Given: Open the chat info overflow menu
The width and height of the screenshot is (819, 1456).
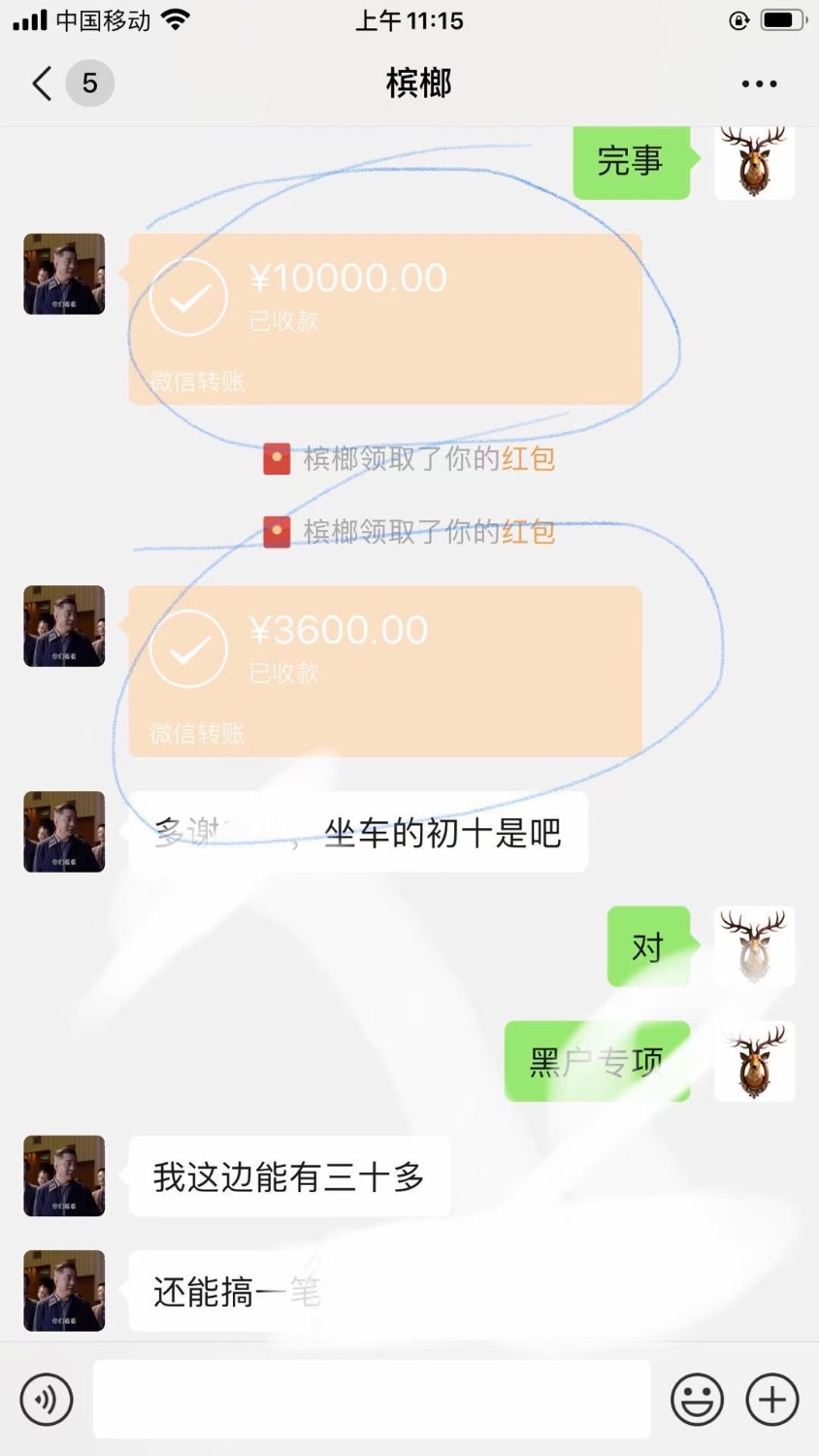Looking at the screenshot, I should pyautogui.click(x=758, y=83).
